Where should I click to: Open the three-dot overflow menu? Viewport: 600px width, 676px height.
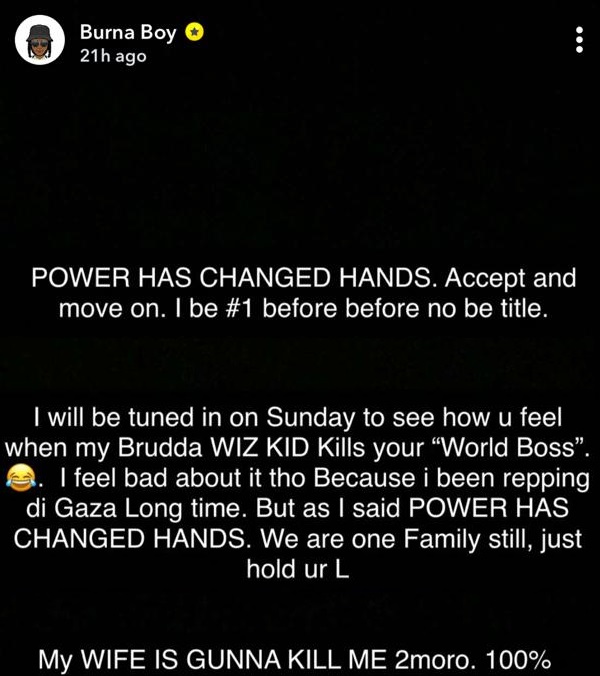pos(578,40)
